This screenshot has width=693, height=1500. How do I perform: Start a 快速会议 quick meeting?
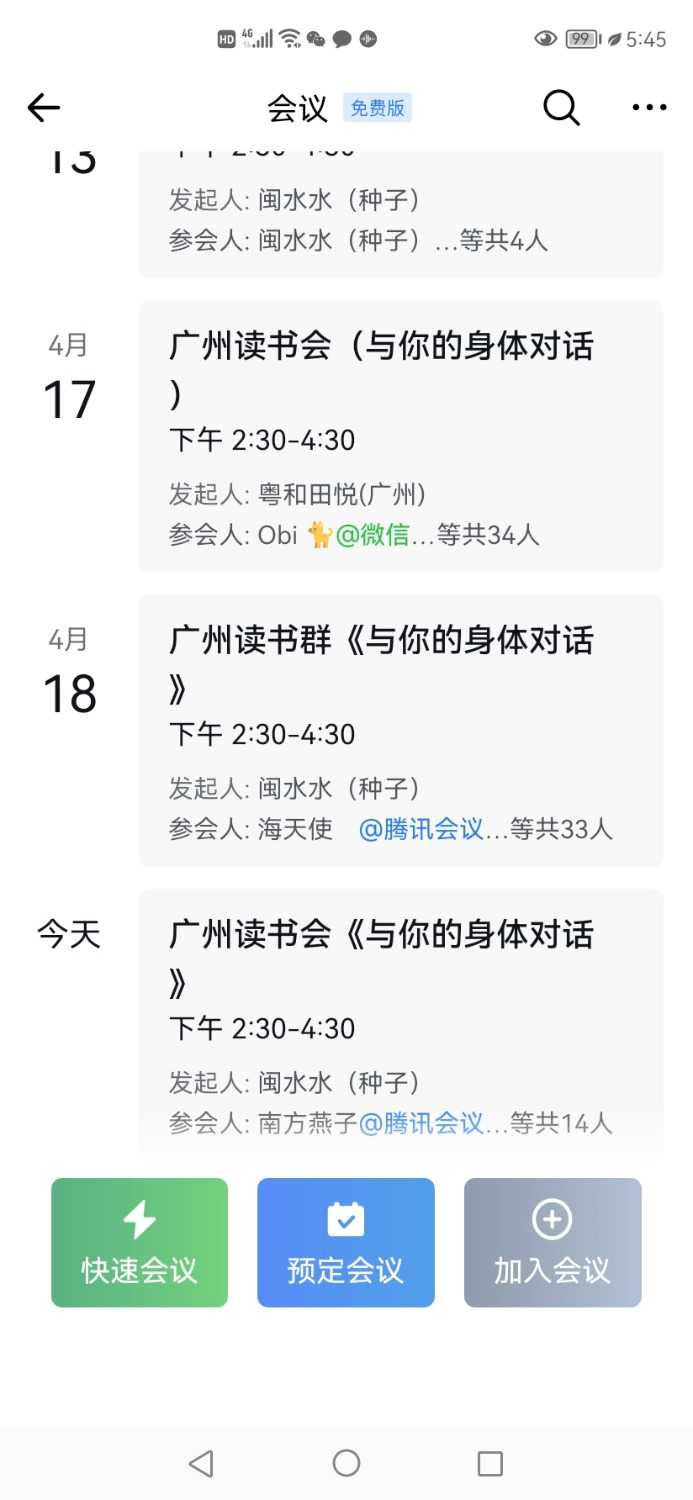click(x=140, y=1243)
